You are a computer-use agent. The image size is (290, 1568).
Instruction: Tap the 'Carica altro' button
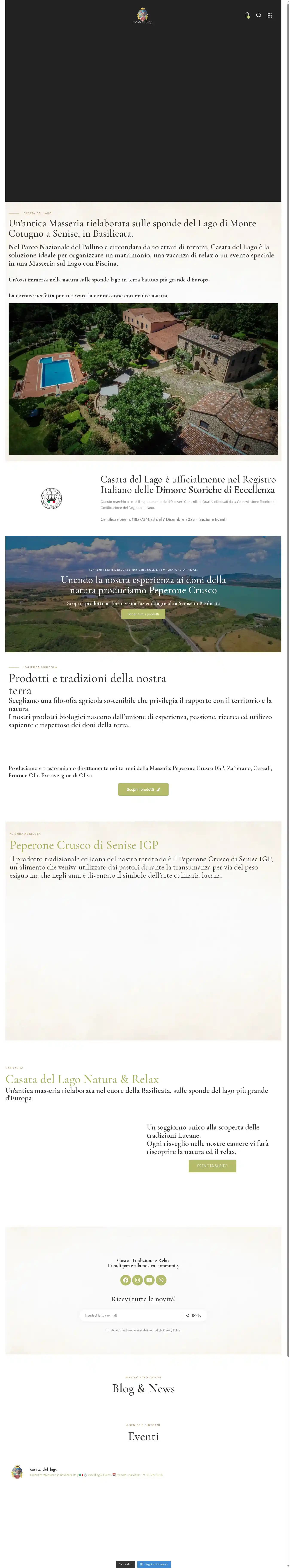pyautogui.click(x=125, y=1559)
